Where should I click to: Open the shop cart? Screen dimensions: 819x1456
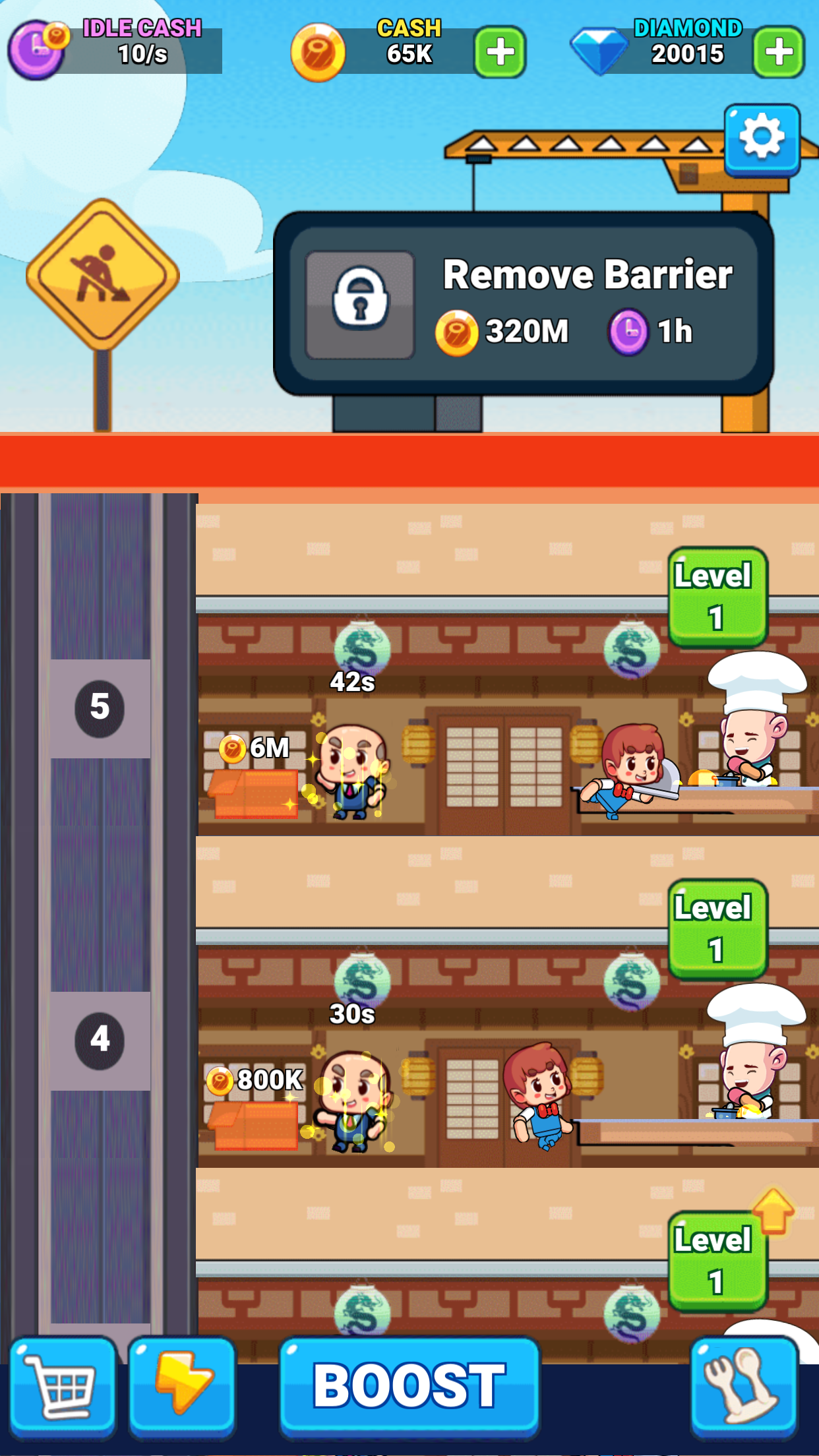point(63,1388)
